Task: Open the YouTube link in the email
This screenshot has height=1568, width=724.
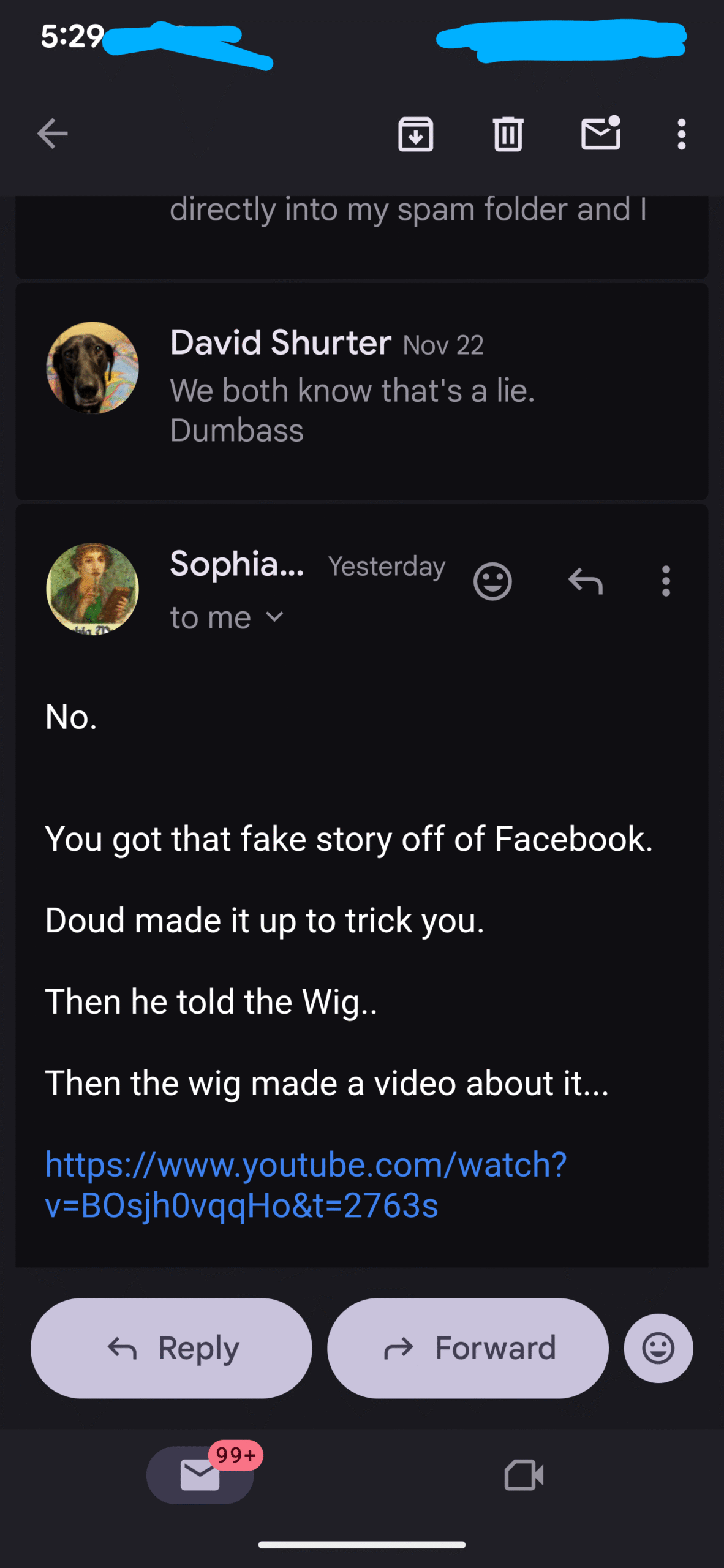Action: point(305,1185)
